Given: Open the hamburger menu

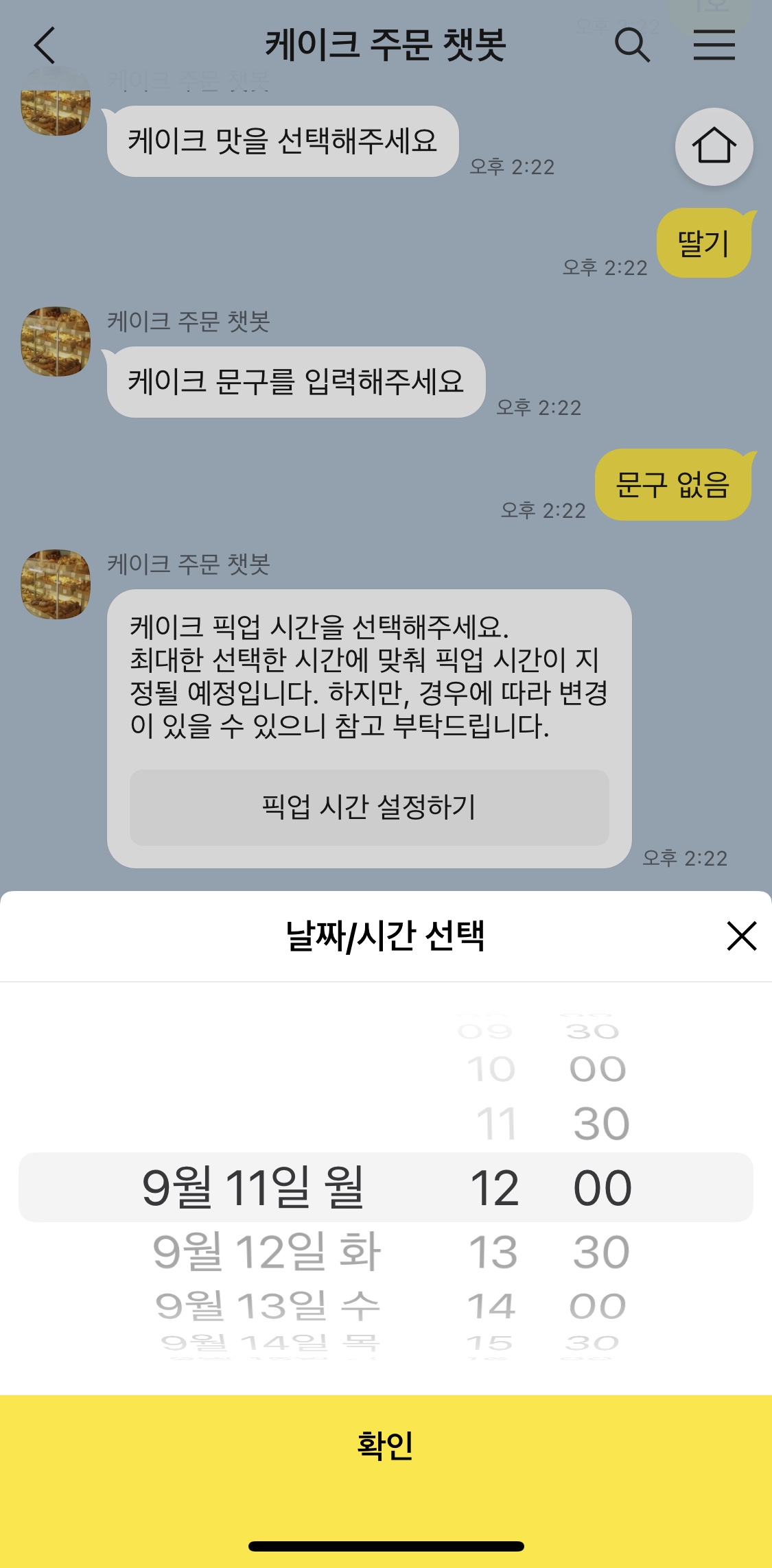Looking at the screenshot, I should point(714,46).
